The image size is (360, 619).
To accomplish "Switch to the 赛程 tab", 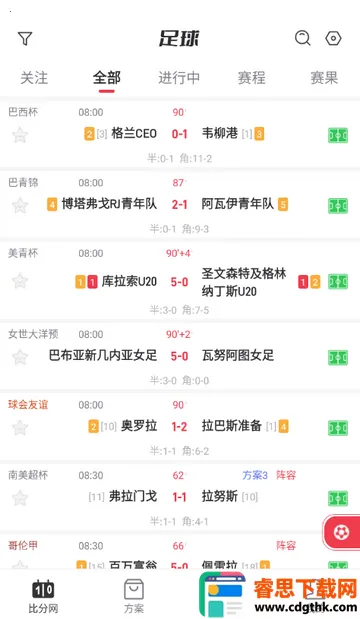I will click(x=252, y=78).
